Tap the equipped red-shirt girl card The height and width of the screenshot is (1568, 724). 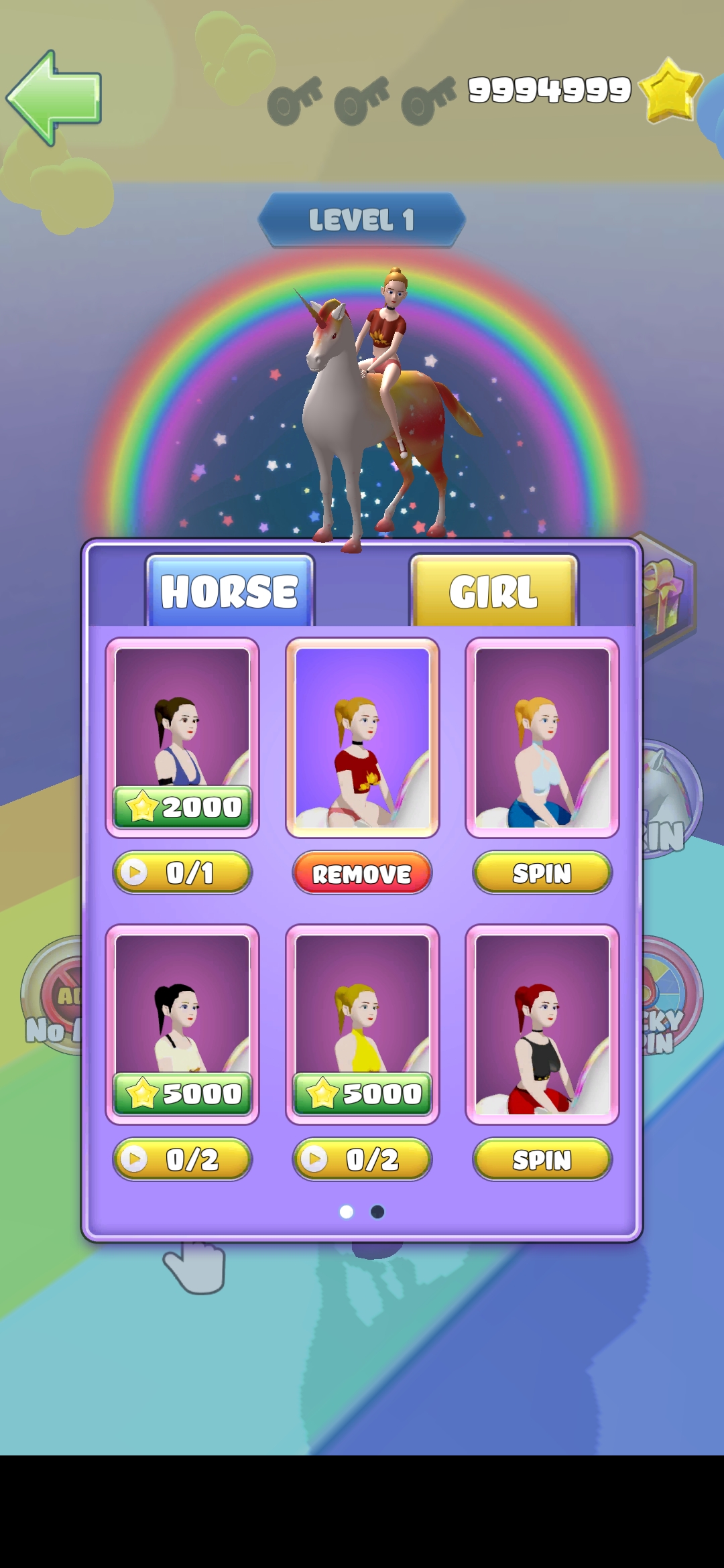click(x=362, y=737)
